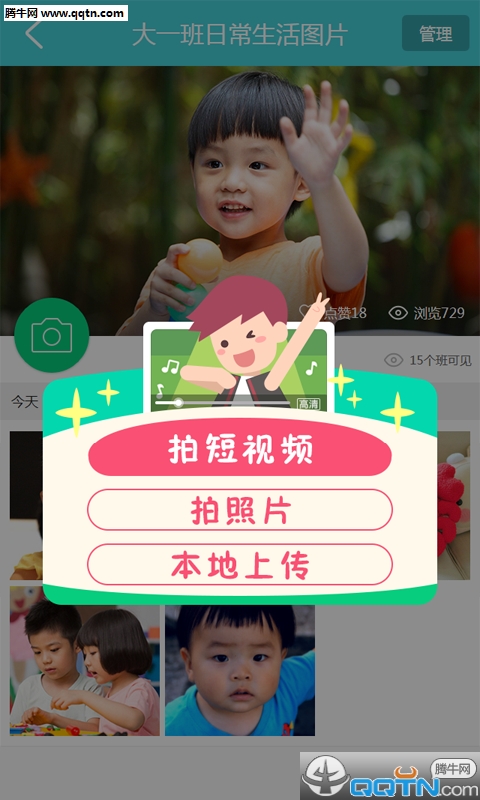Open the 15个班可见 visibility setting
Image resolution: width=480 pixels, height=800 pixels.
point(428,360)
